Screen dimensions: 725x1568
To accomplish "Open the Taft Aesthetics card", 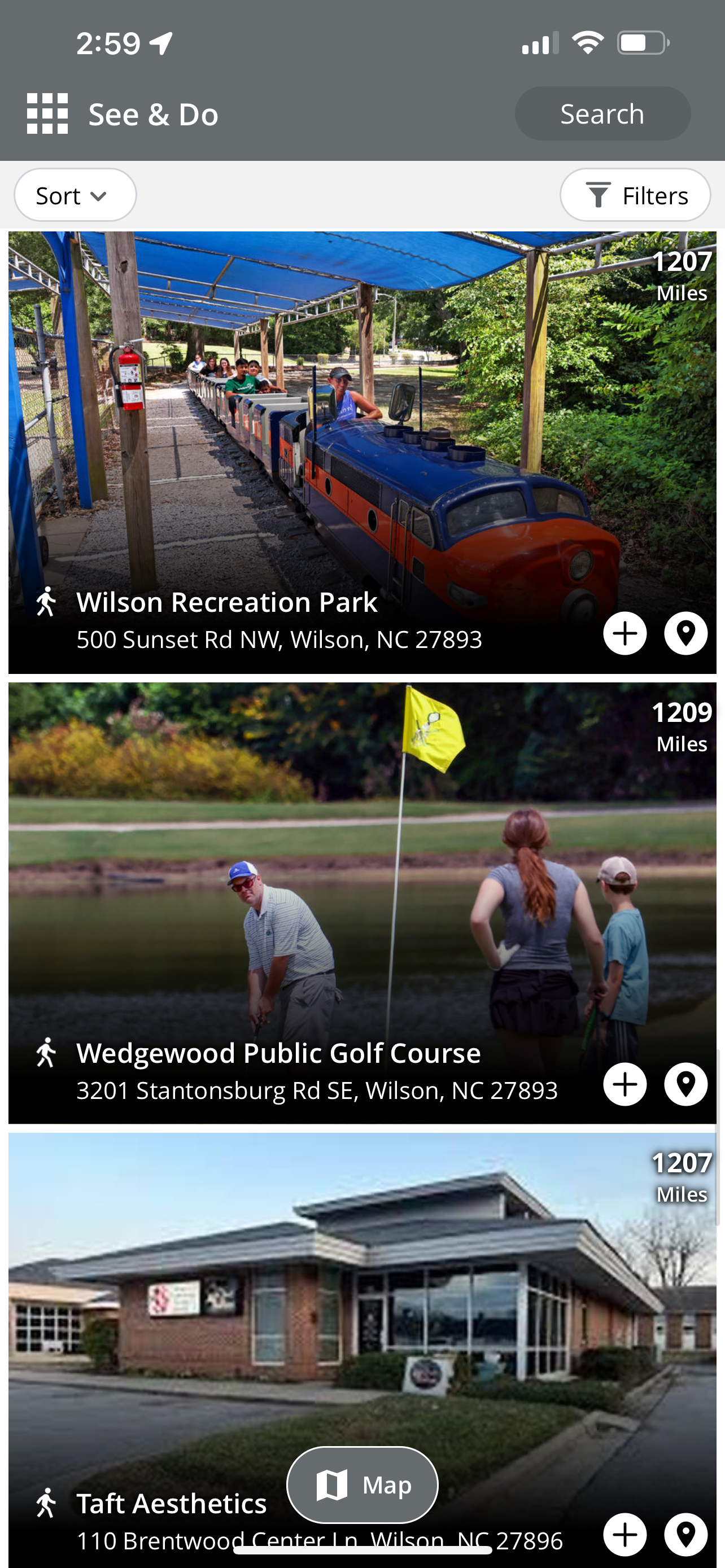I will click(362, 1350).
